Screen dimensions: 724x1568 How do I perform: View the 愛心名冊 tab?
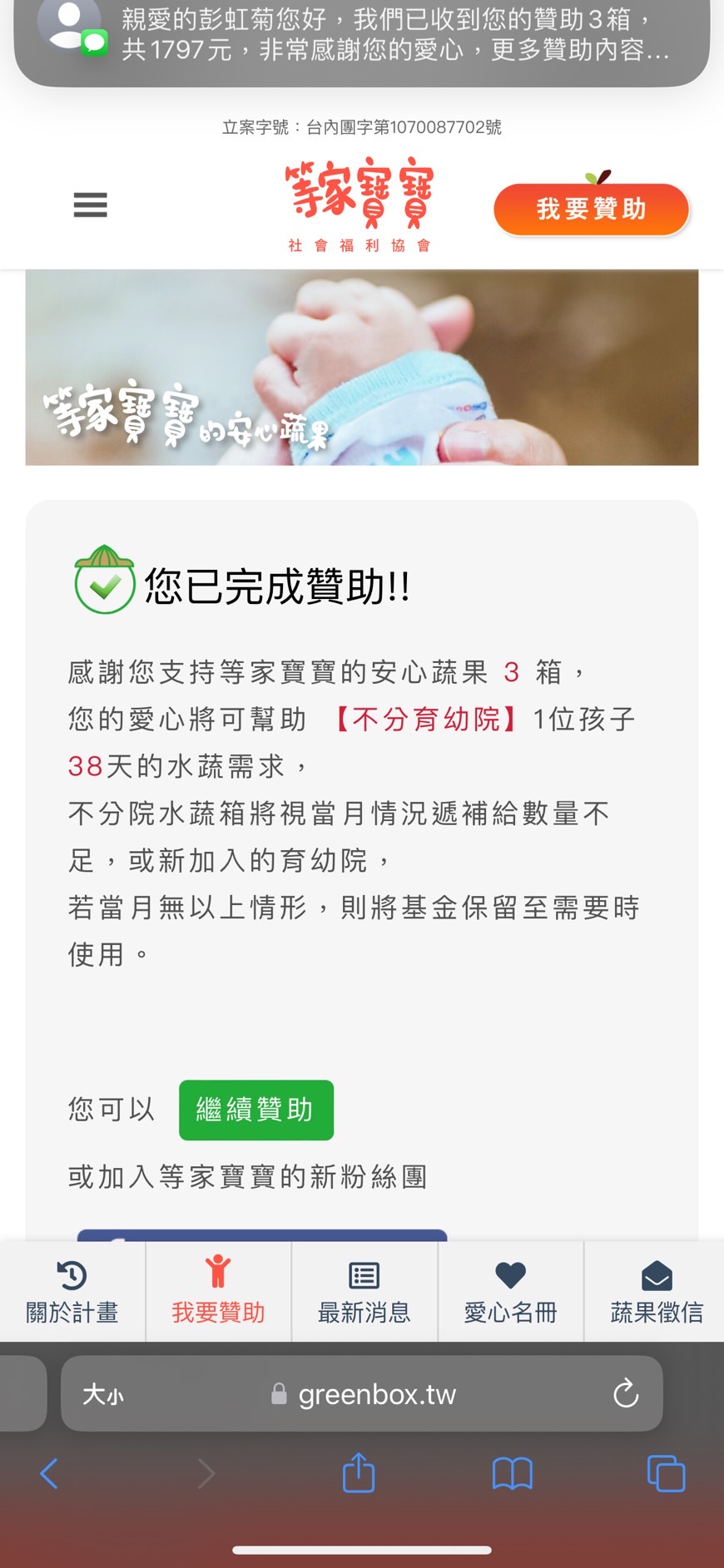point(510,1291)
